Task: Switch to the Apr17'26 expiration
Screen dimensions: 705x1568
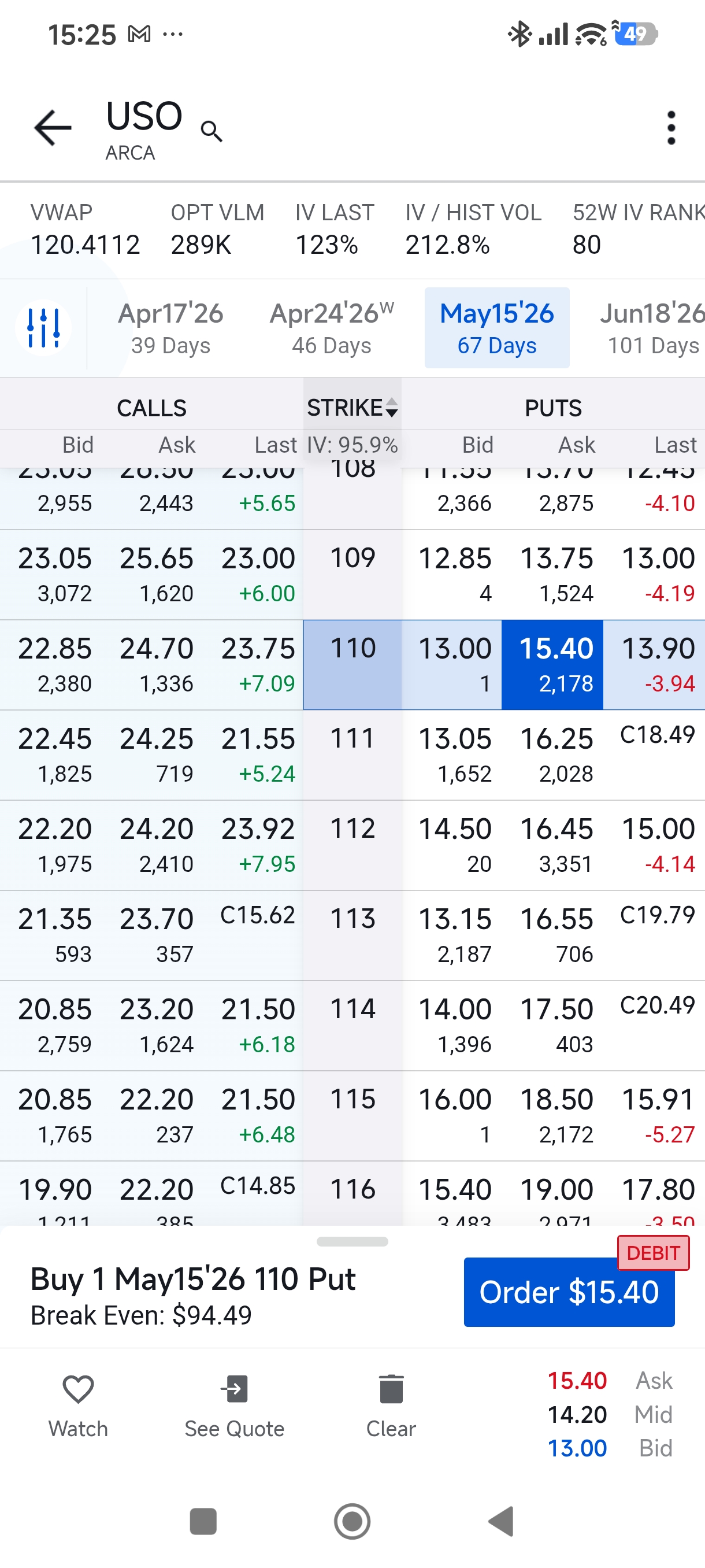Action: click(x=171, y=328)
